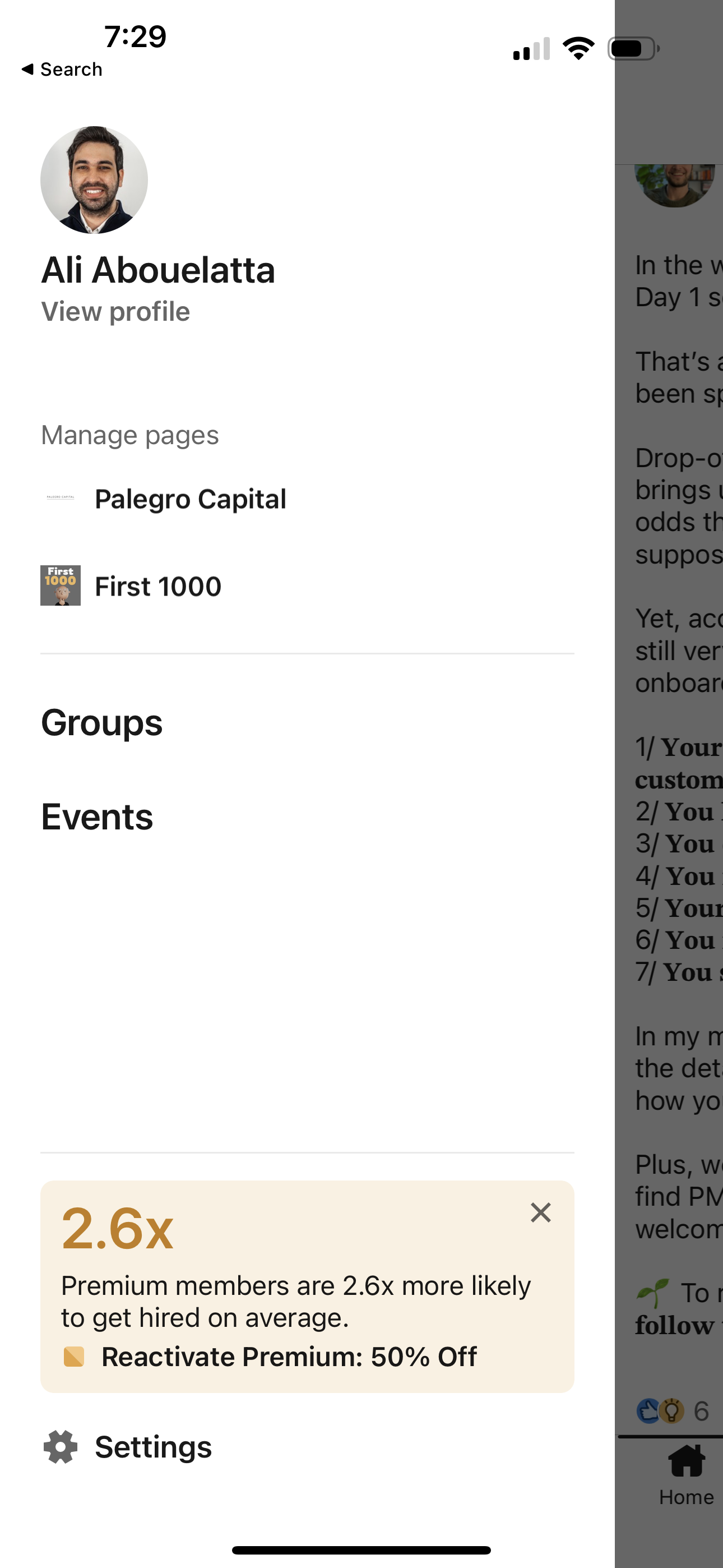Open the View profile link
This screenshot has width=723, height=1568.
(115, 311)
